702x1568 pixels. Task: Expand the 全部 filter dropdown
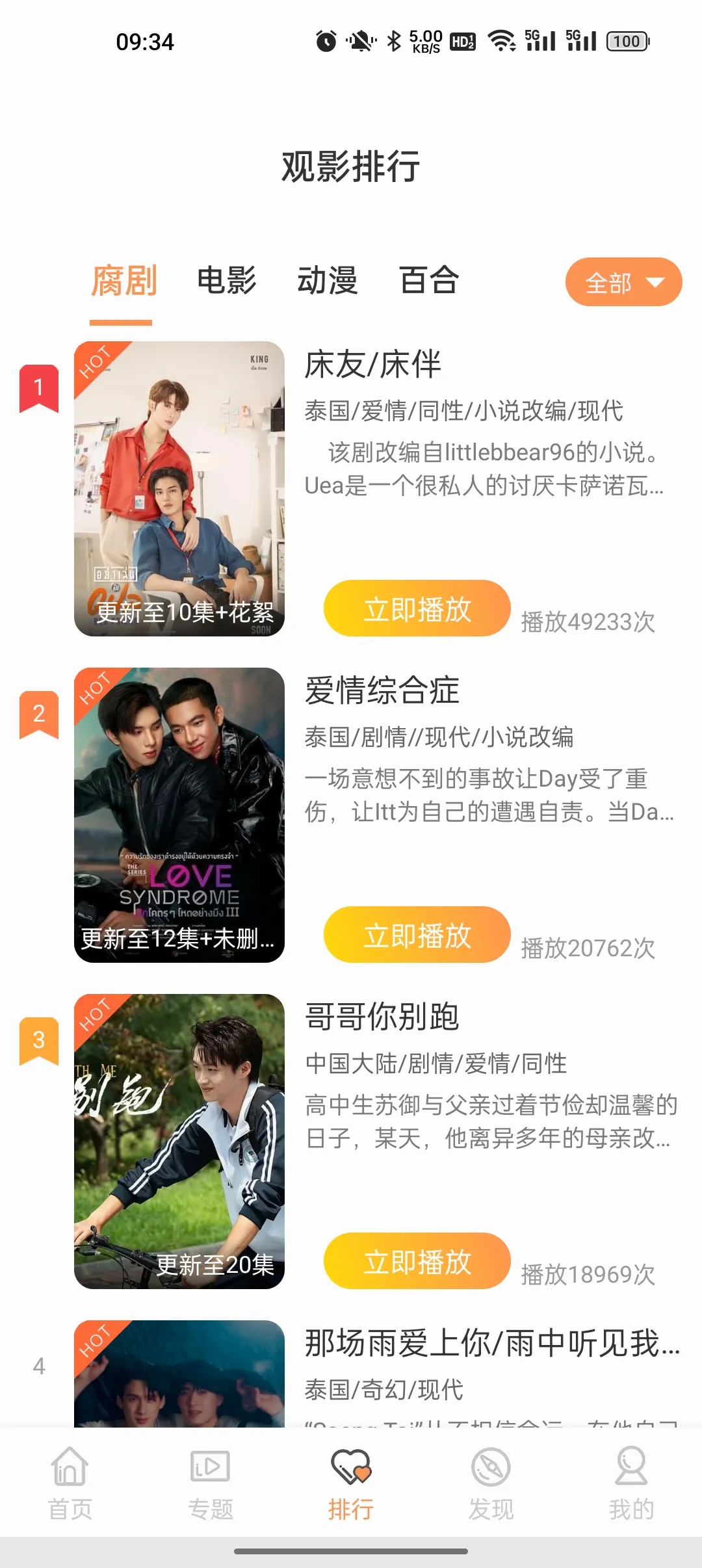tap(623, 282)
